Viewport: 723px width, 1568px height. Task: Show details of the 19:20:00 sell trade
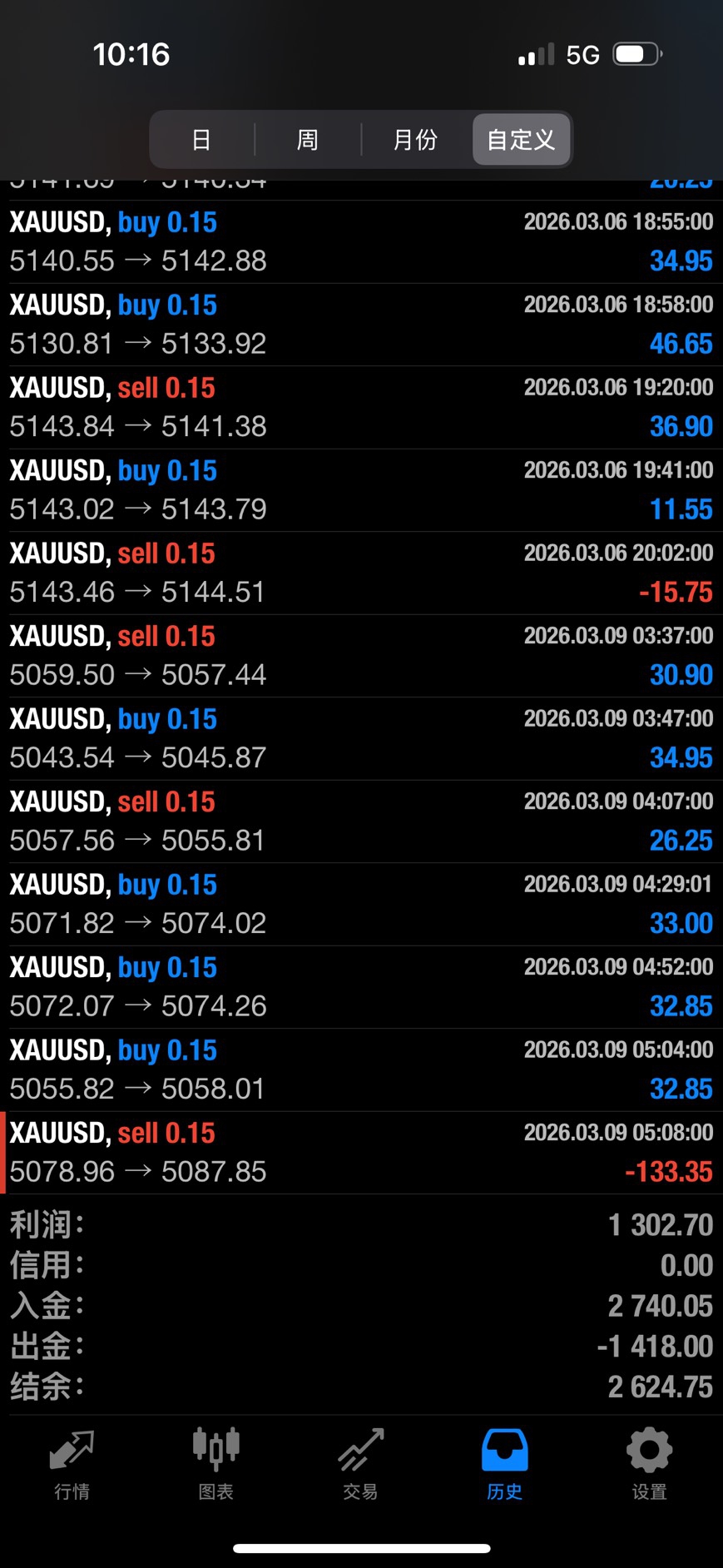coord(361,407)
